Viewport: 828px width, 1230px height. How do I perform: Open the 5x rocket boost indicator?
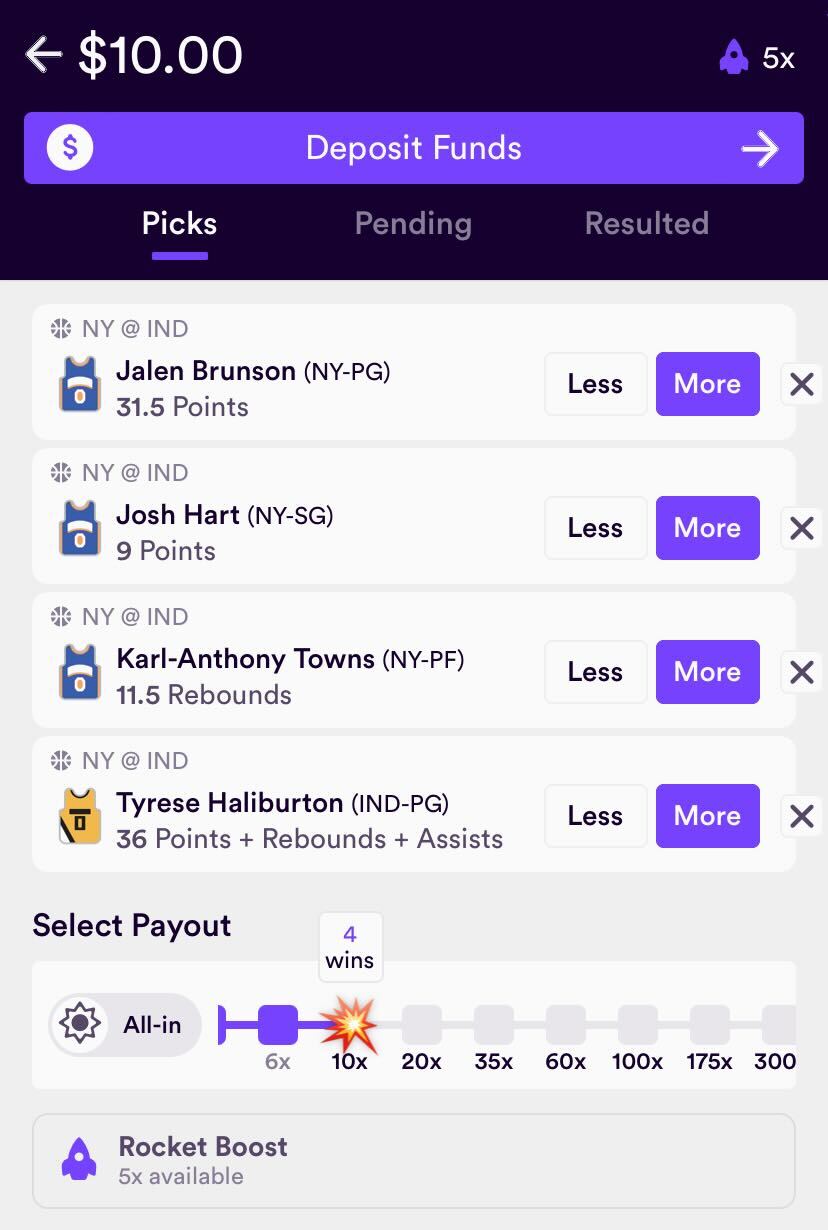pyautogui.click(x=757, y=58)
